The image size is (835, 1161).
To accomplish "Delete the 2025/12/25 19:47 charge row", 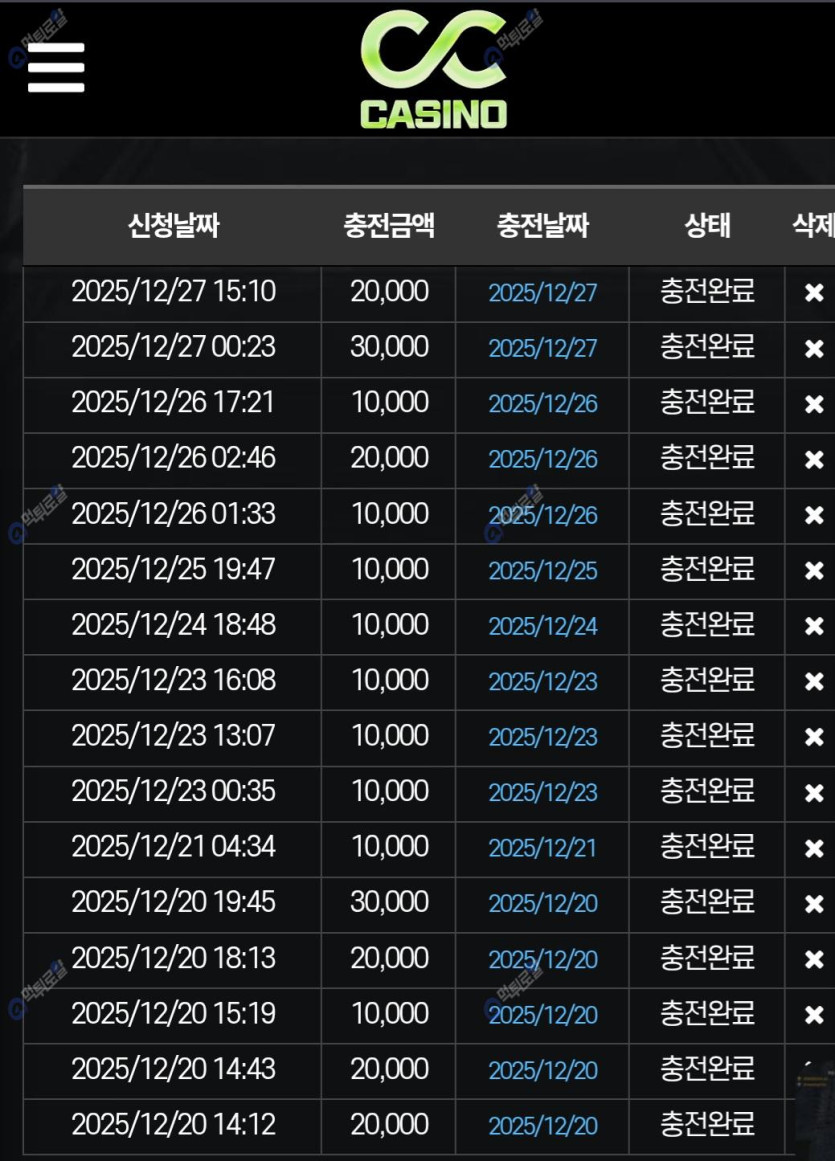I will point(814,571).
